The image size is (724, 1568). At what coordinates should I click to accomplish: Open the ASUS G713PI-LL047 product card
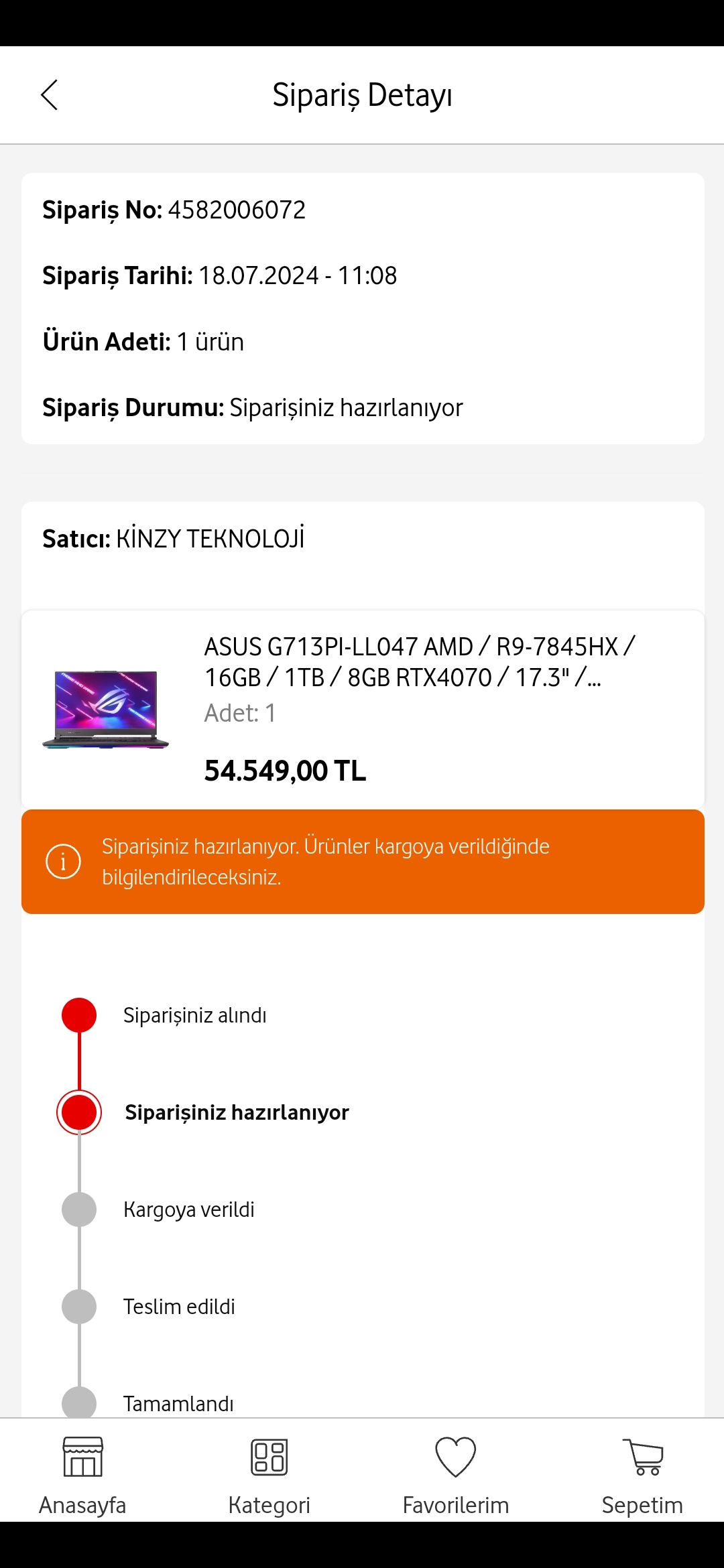click(x=362, y=708)
